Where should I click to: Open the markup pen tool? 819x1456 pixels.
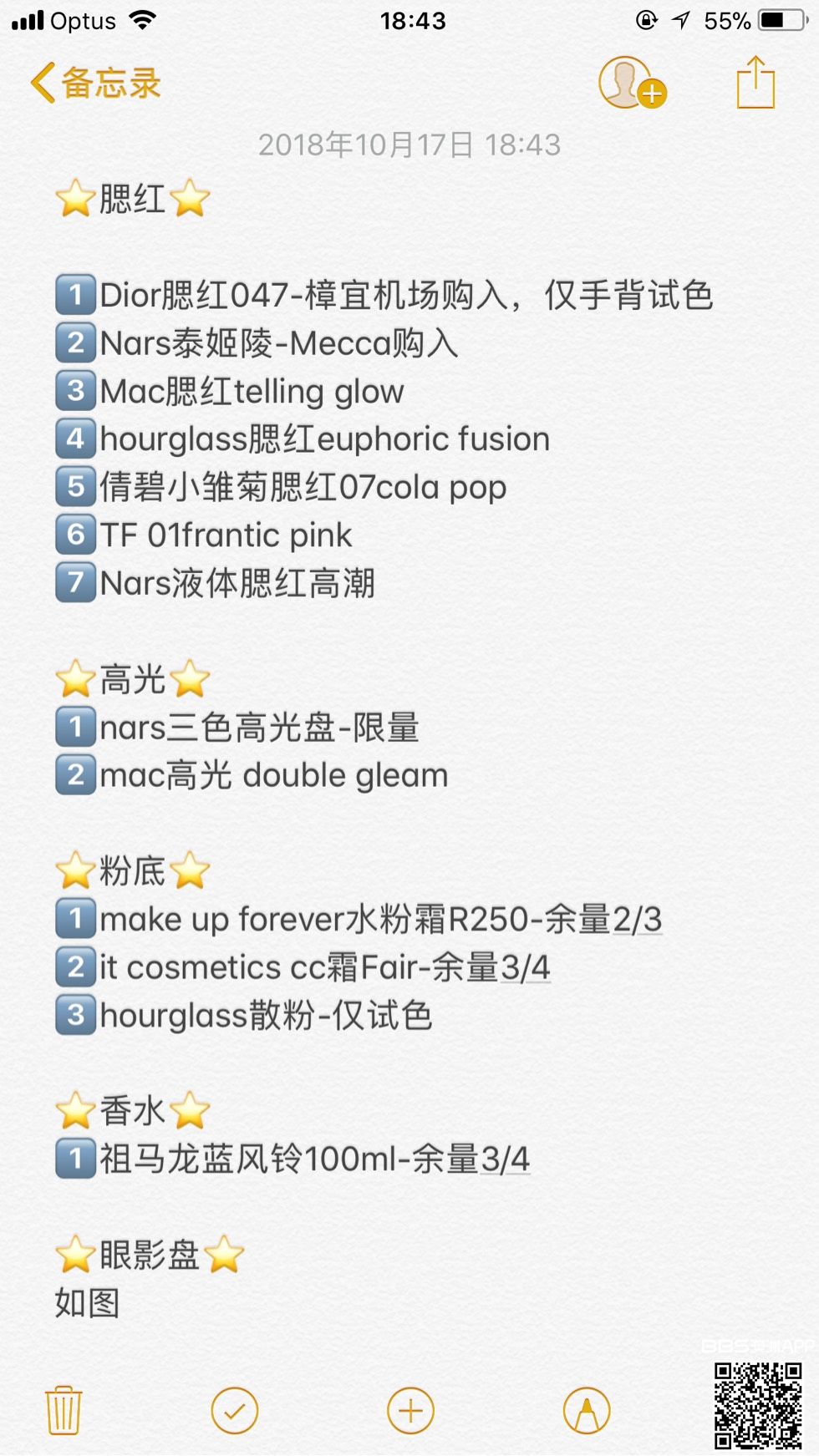click(x=587, y=1410)
